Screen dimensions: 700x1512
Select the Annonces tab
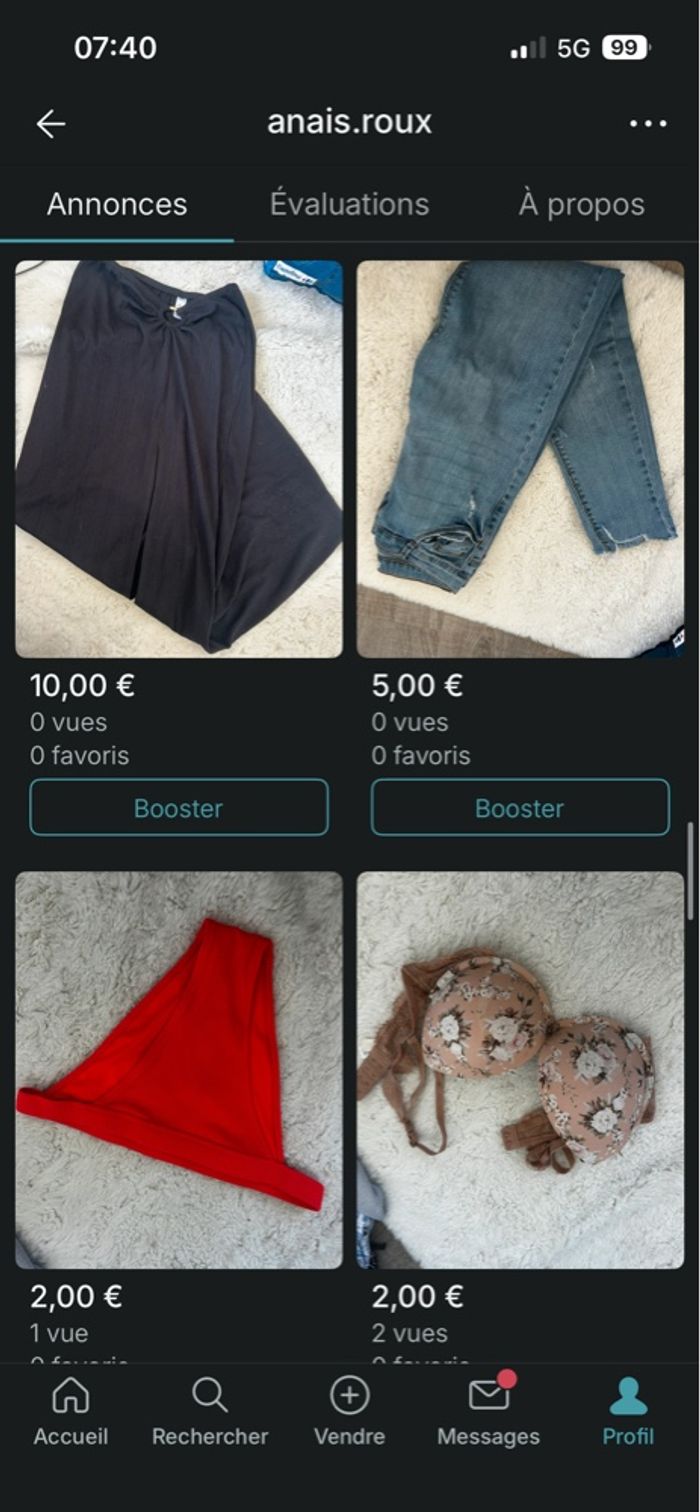[x=117, y=204]
